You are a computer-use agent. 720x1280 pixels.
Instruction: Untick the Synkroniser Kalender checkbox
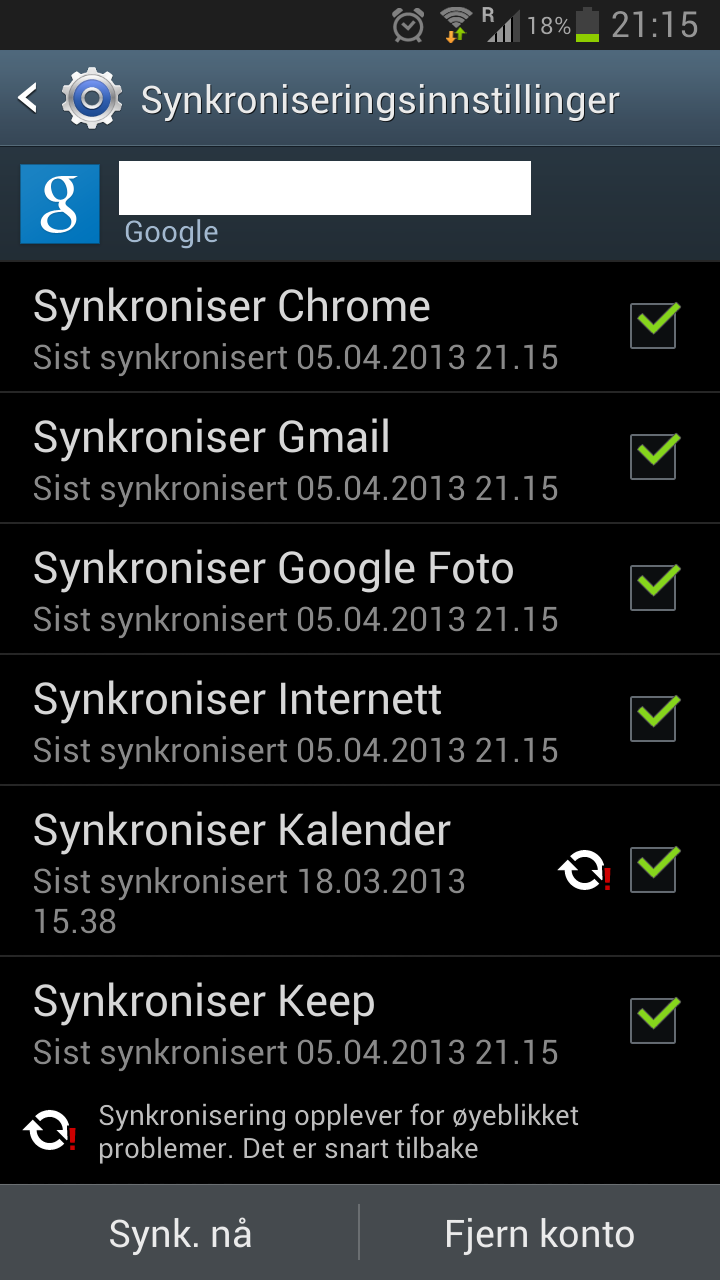pyautogui.click(x=654, y=869)
